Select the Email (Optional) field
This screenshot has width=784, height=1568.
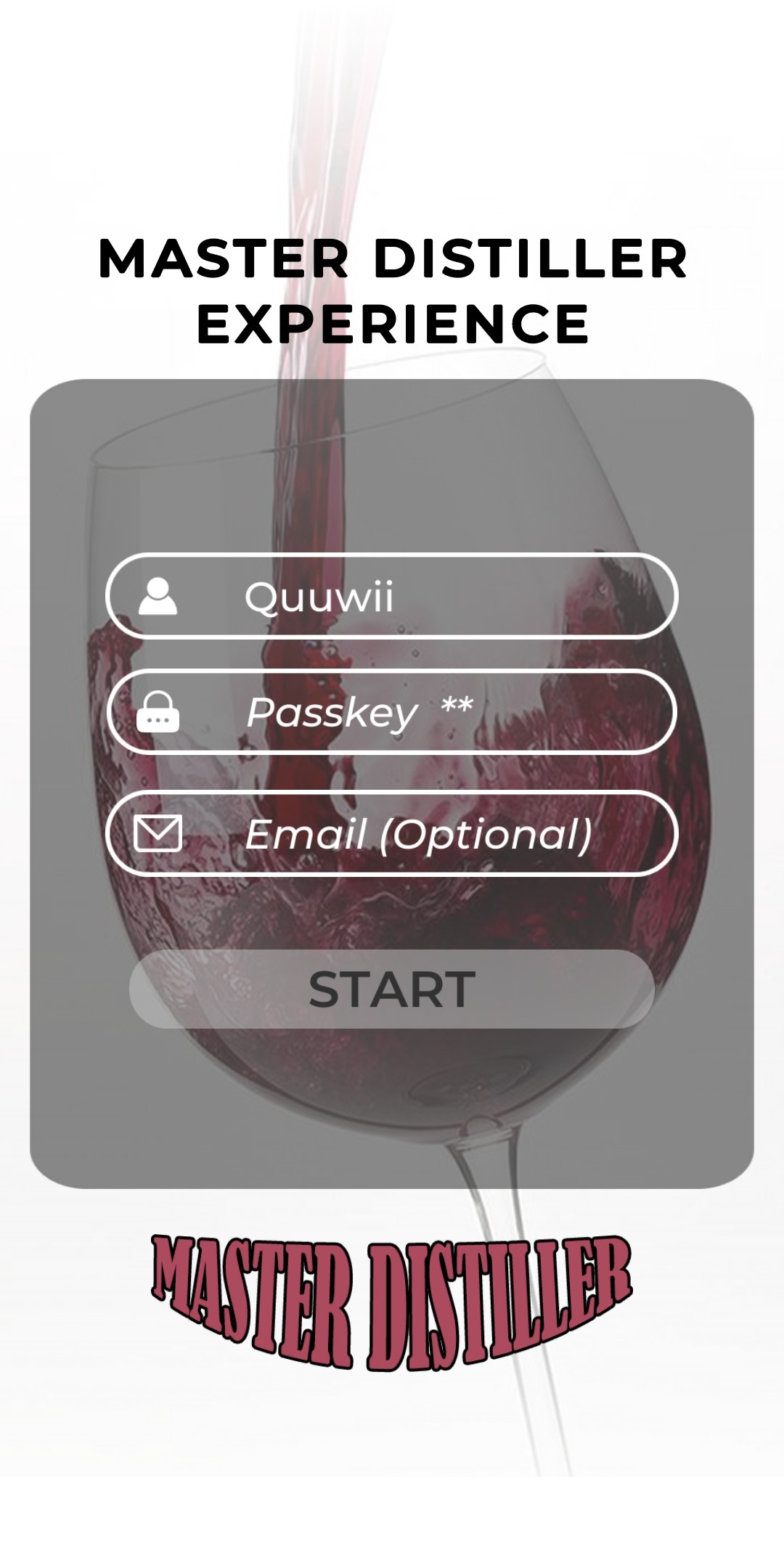coord(392,833)
